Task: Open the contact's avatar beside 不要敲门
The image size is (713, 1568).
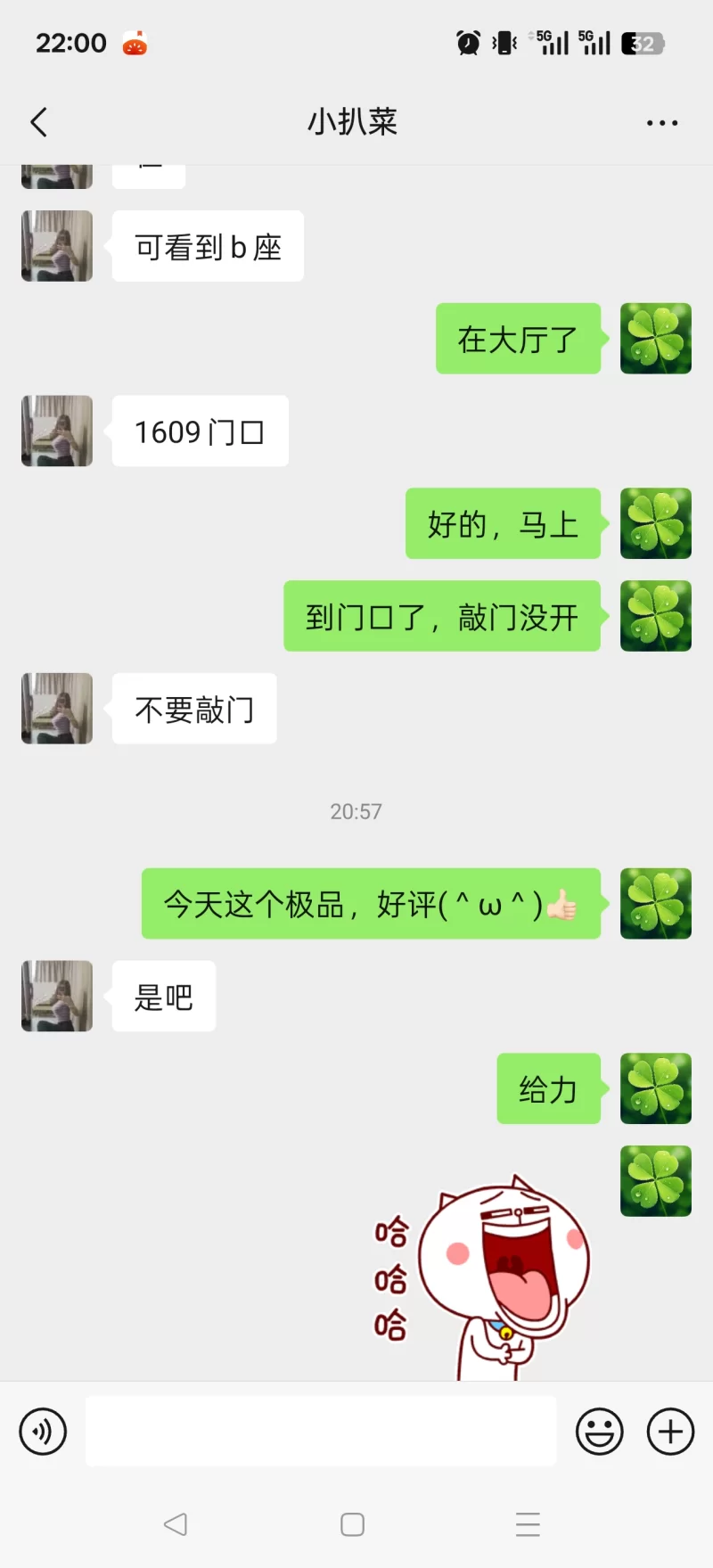Action: point(57,709)
